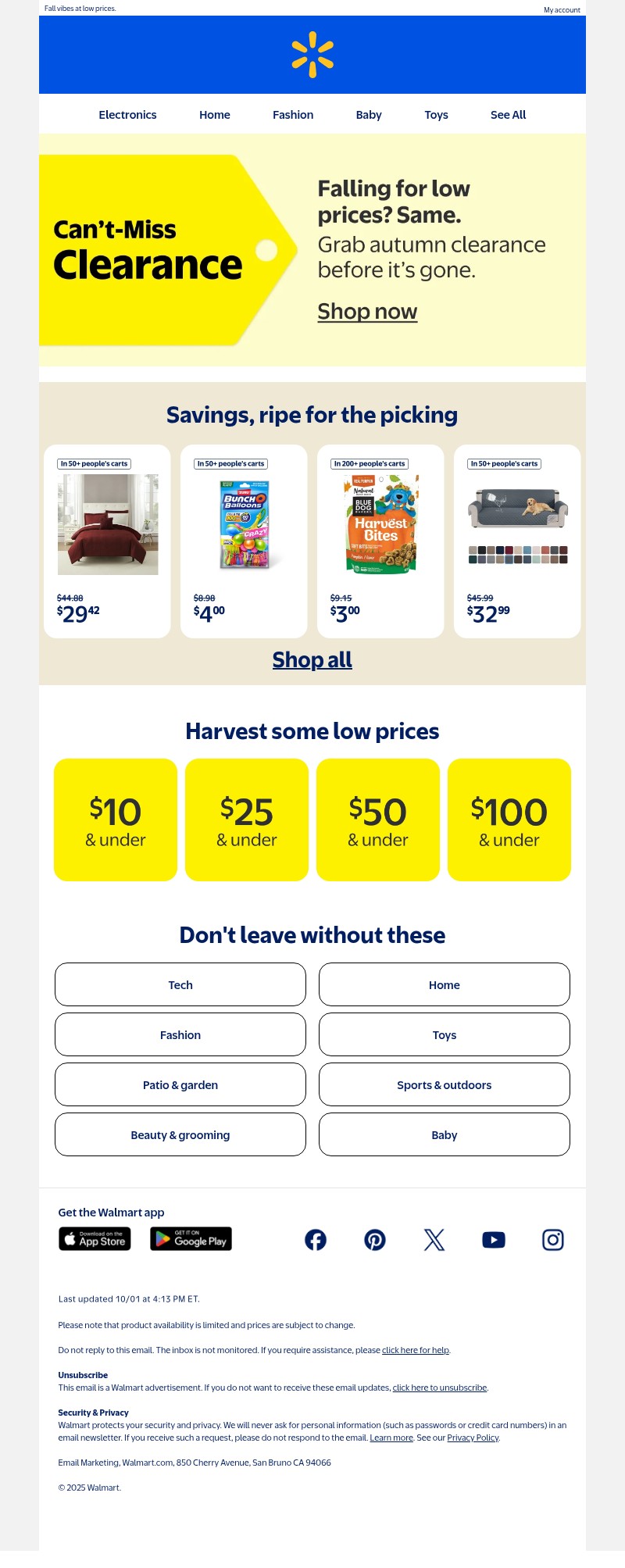Select the $100 & under tile

(x=509, y=820)
